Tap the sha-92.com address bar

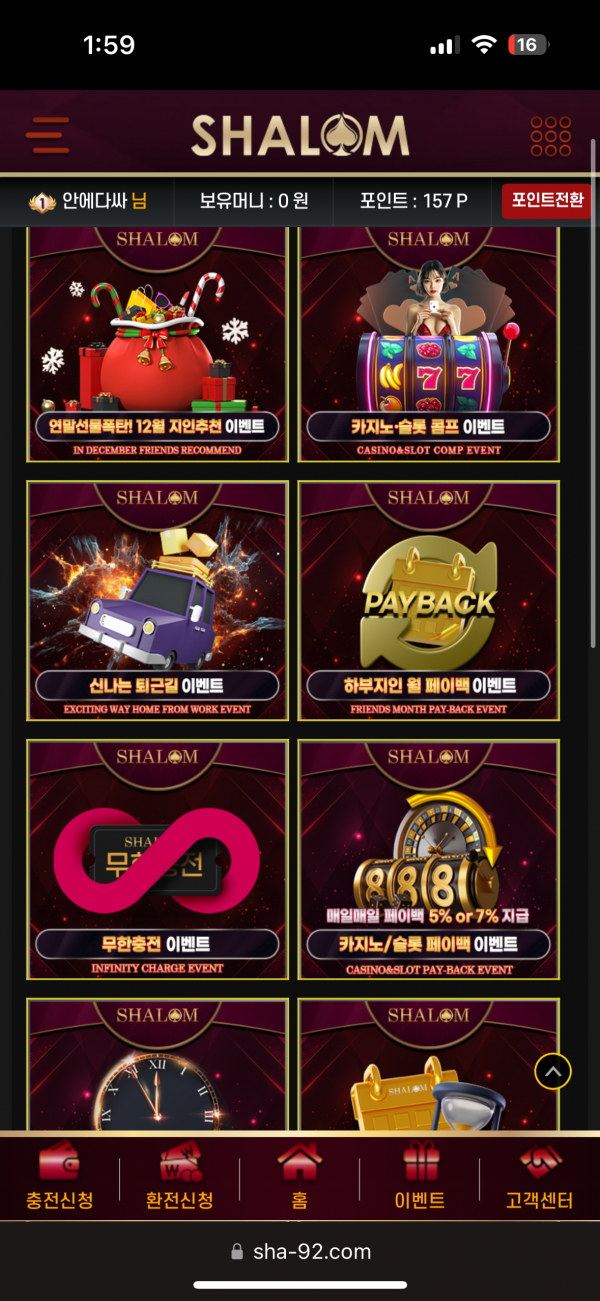pyautogui.click(x=300, y=1252)
